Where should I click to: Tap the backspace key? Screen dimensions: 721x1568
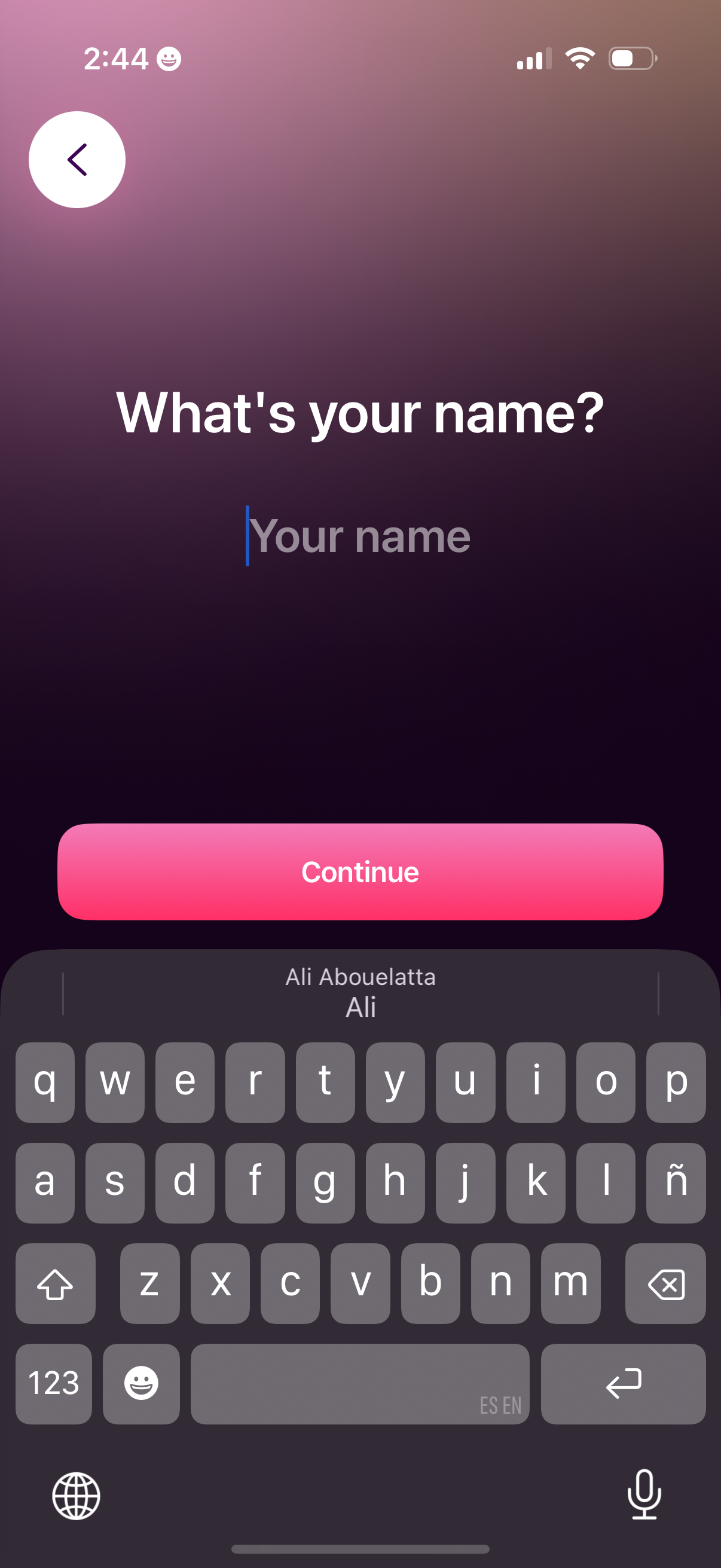665,1285
